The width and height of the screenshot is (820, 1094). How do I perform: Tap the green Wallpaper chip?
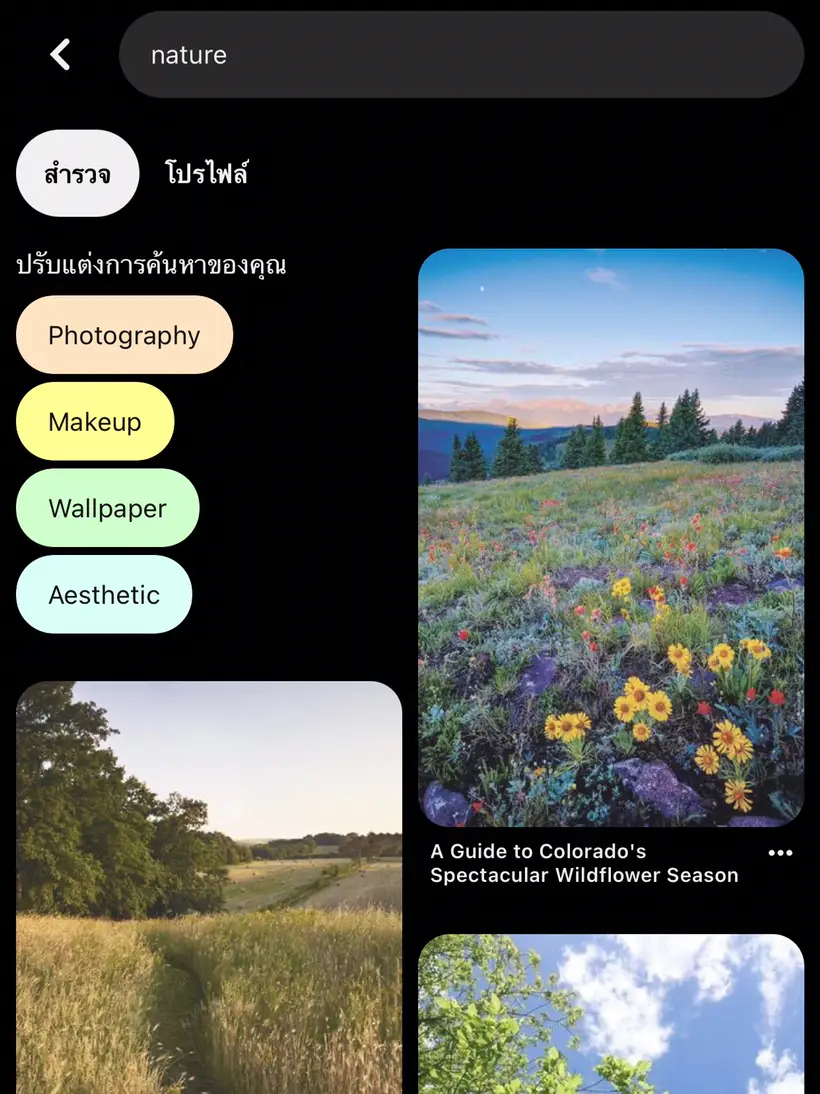pos(107,508)
